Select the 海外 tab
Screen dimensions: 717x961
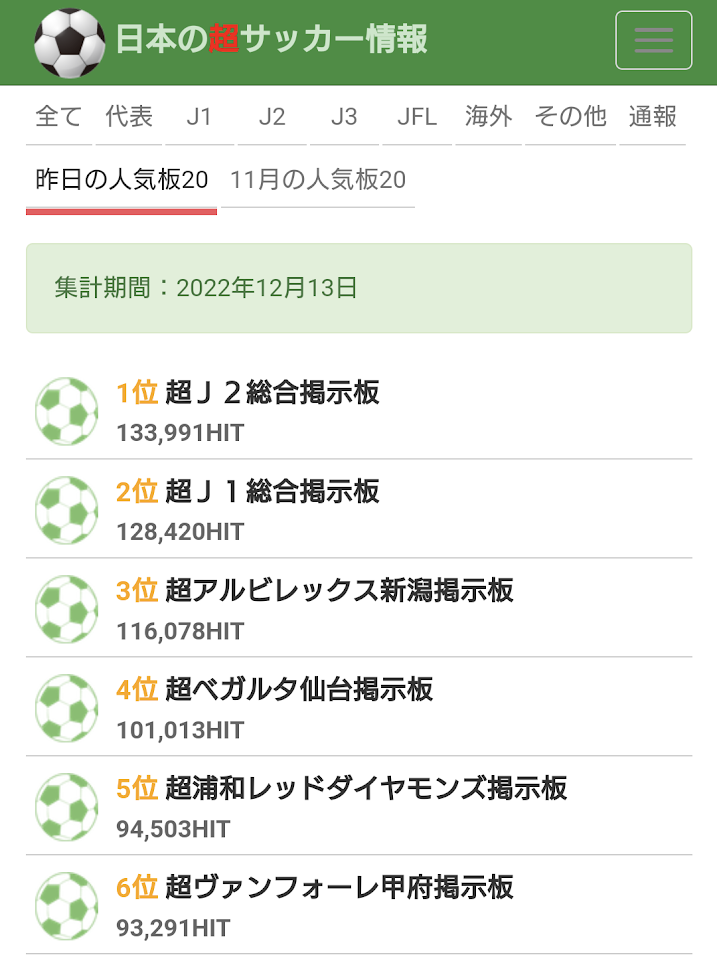click(488, 117)
